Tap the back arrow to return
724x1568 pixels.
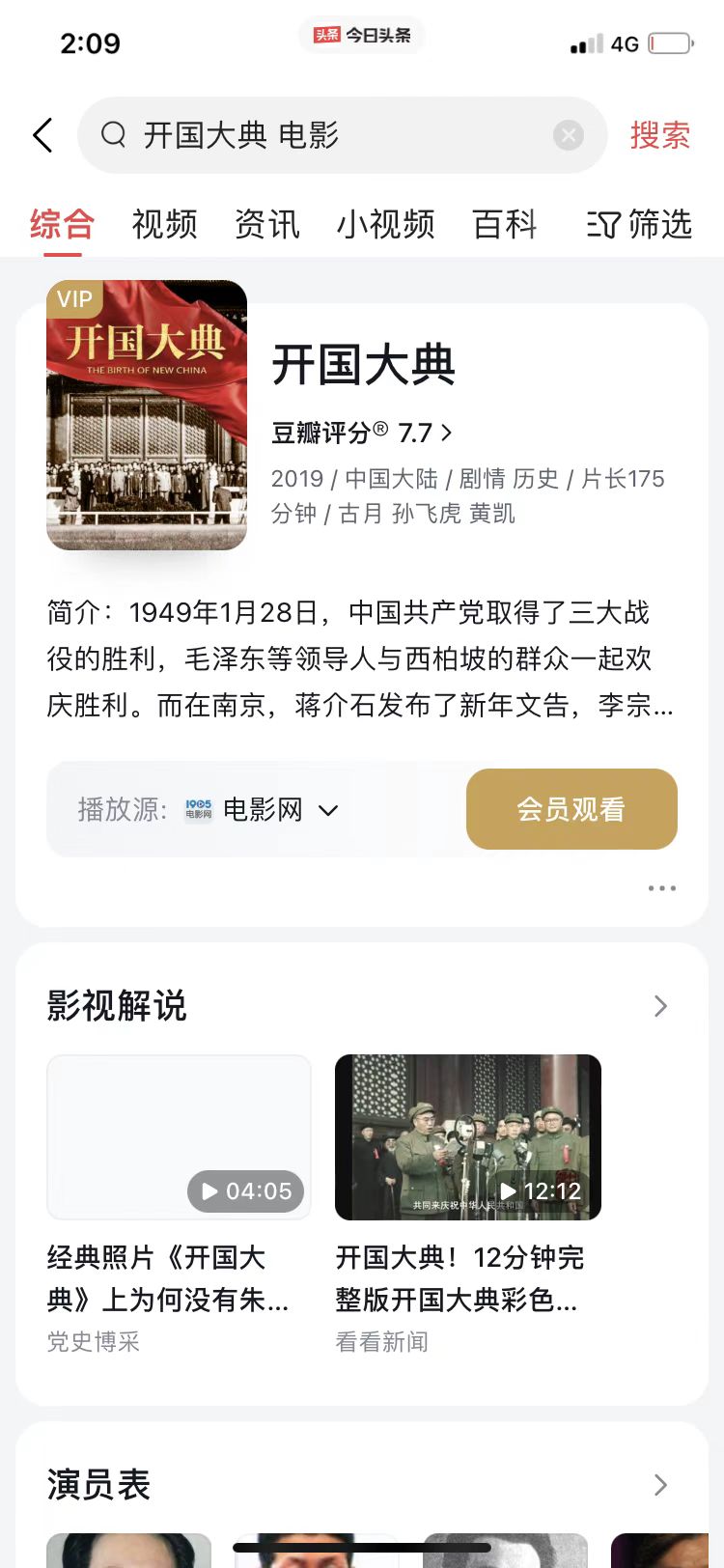pos(42,135)
